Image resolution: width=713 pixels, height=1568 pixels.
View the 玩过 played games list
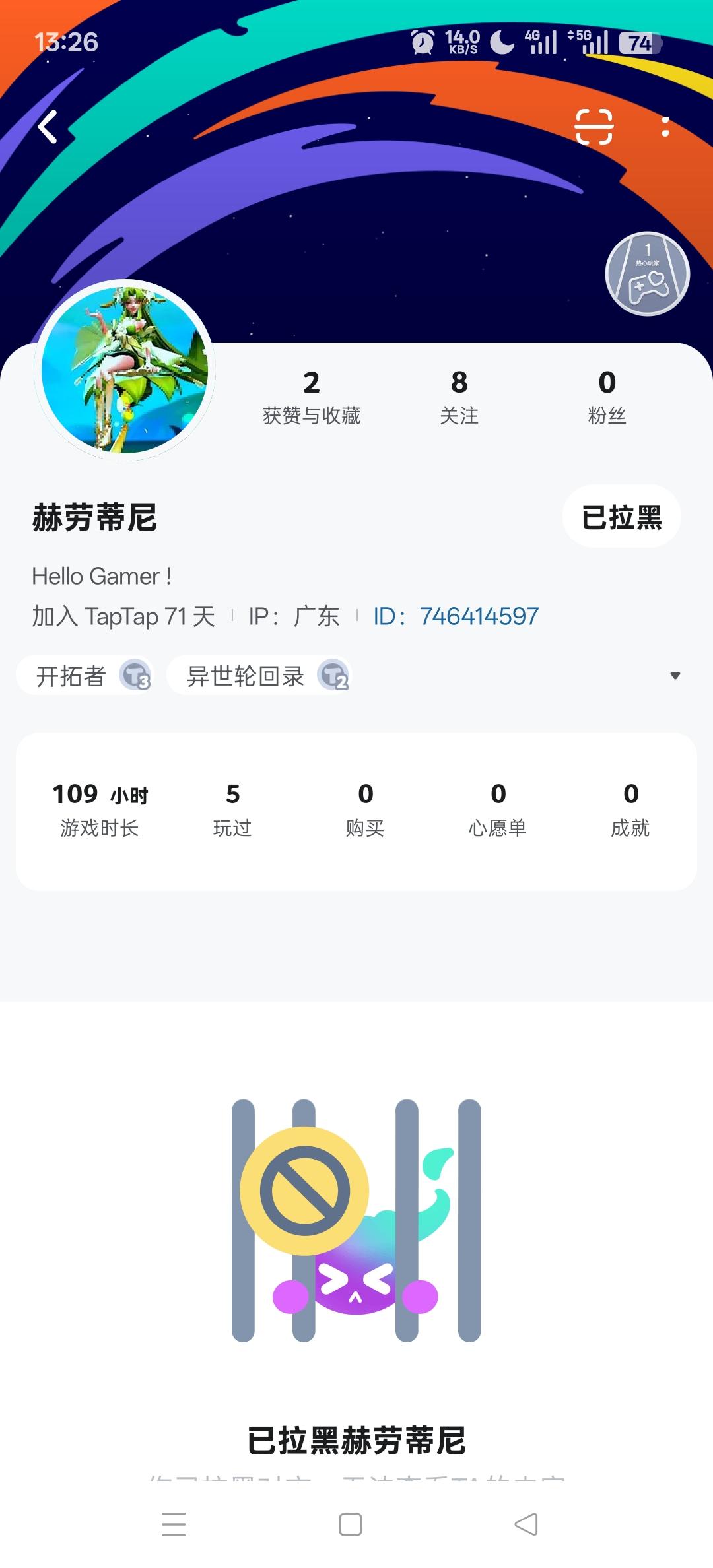coord(232,810)
